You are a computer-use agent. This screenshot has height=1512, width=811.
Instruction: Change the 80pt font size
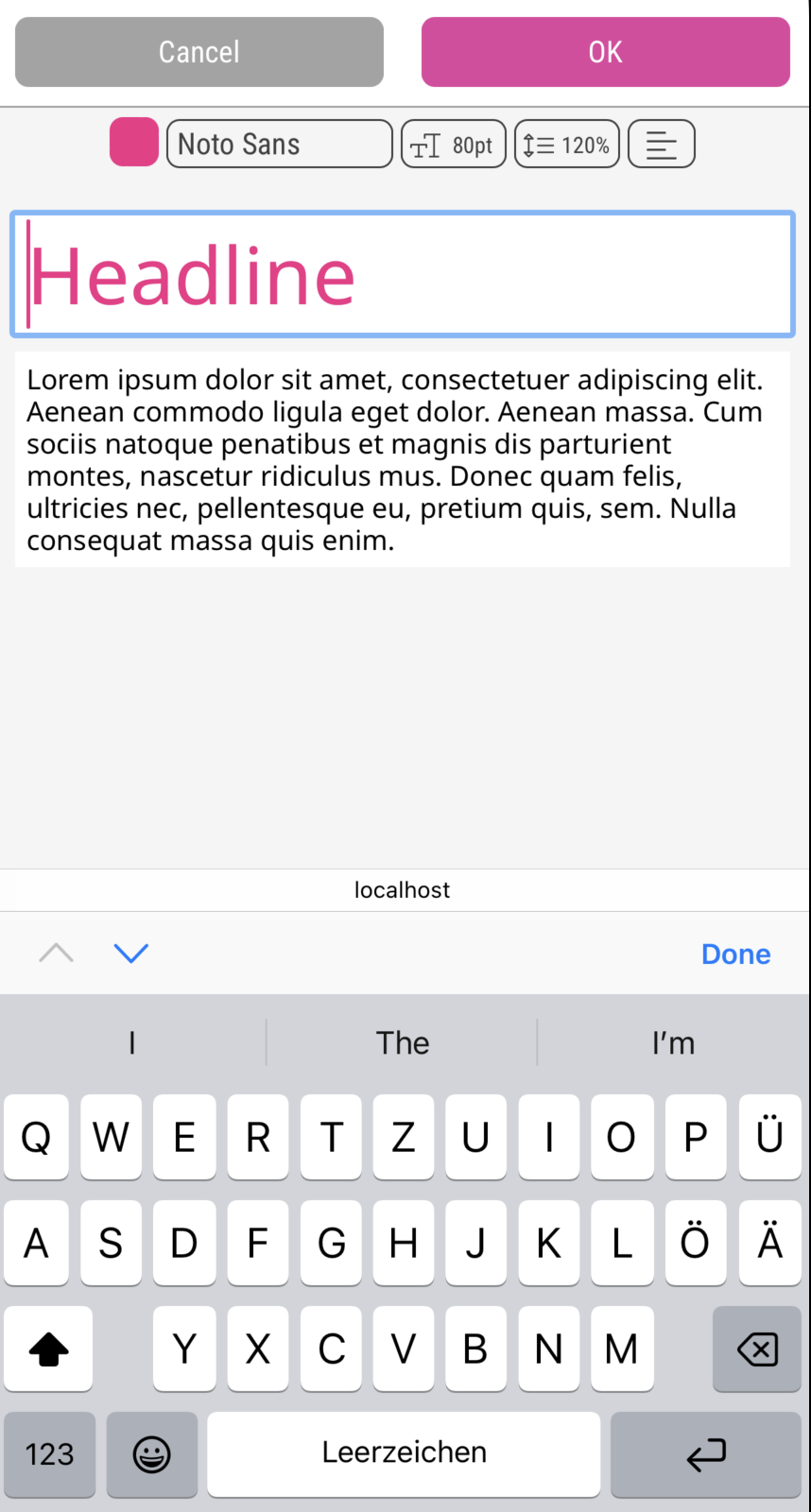tap(454, 144)
